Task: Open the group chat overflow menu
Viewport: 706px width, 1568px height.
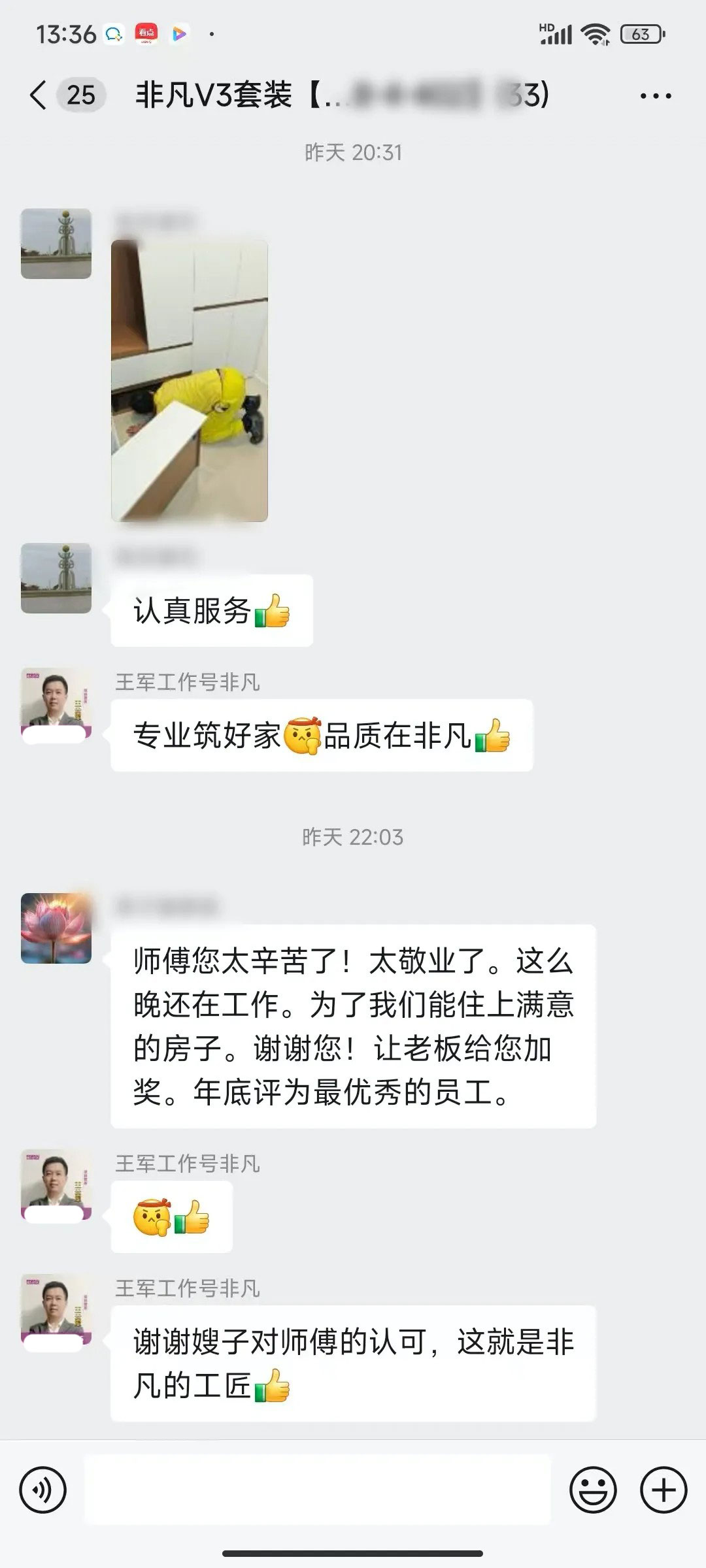Action: point(655,96)
